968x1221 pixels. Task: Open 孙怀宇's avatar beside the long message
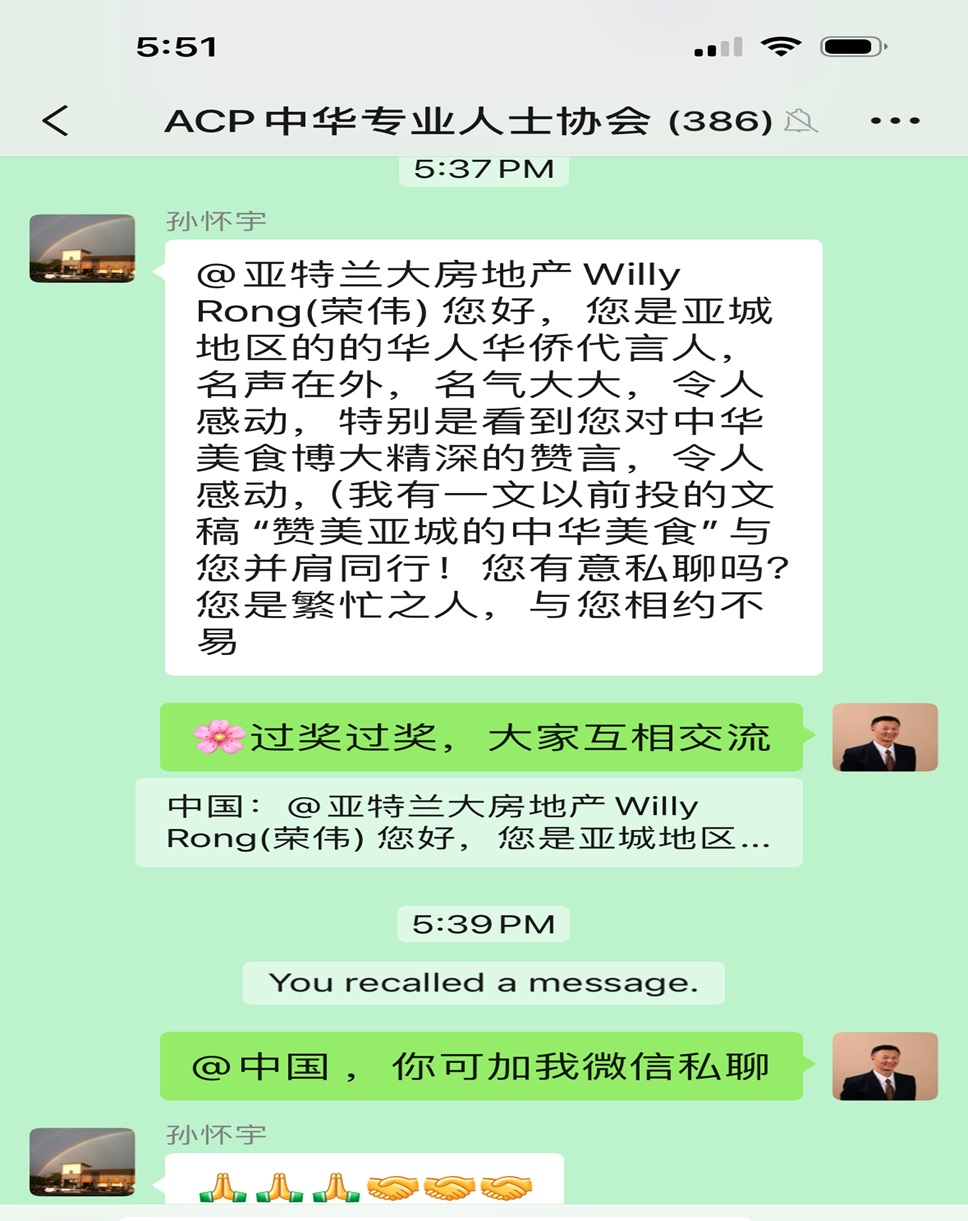click(82, 248)
